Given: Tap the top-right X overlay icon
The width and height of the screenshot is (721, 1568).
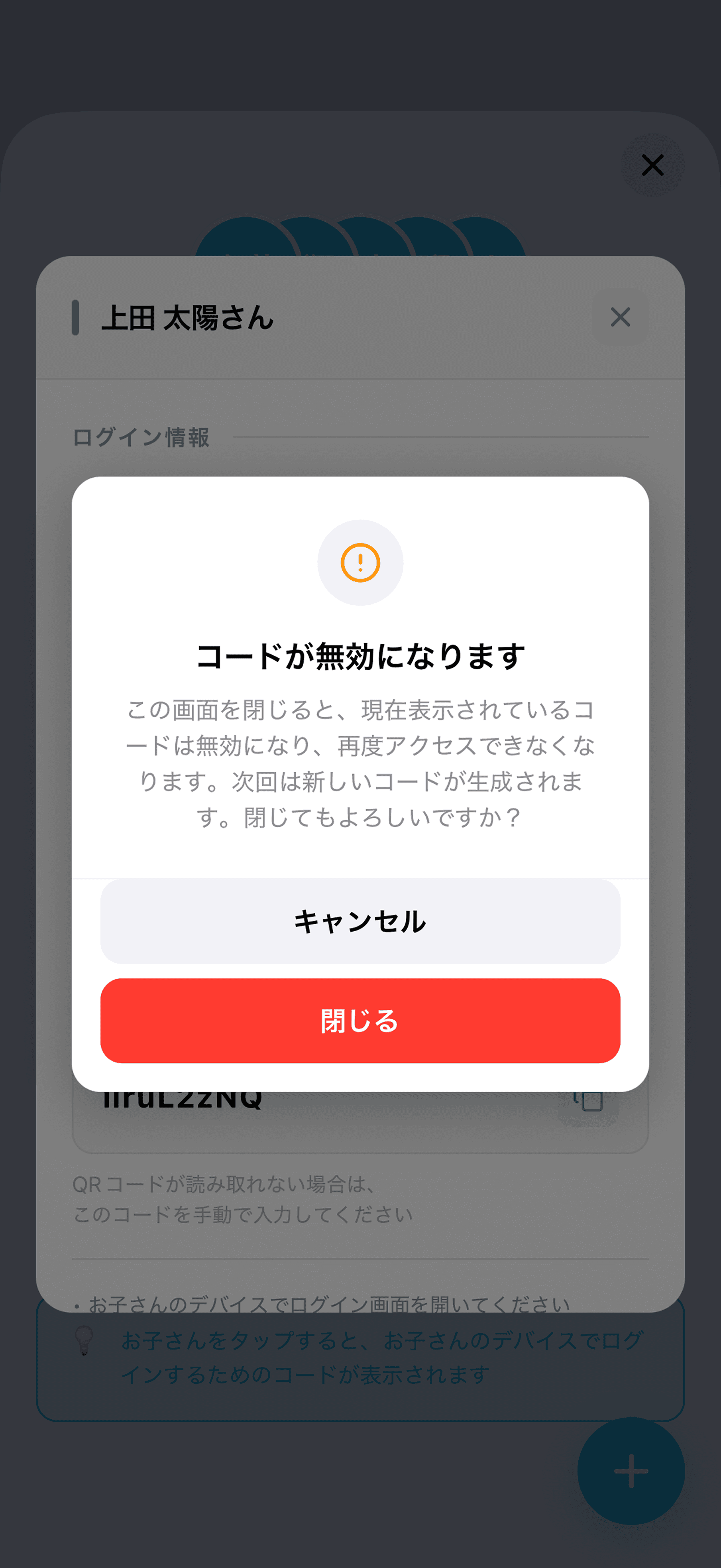Looking at the screenshot, I should coord(653,165).
